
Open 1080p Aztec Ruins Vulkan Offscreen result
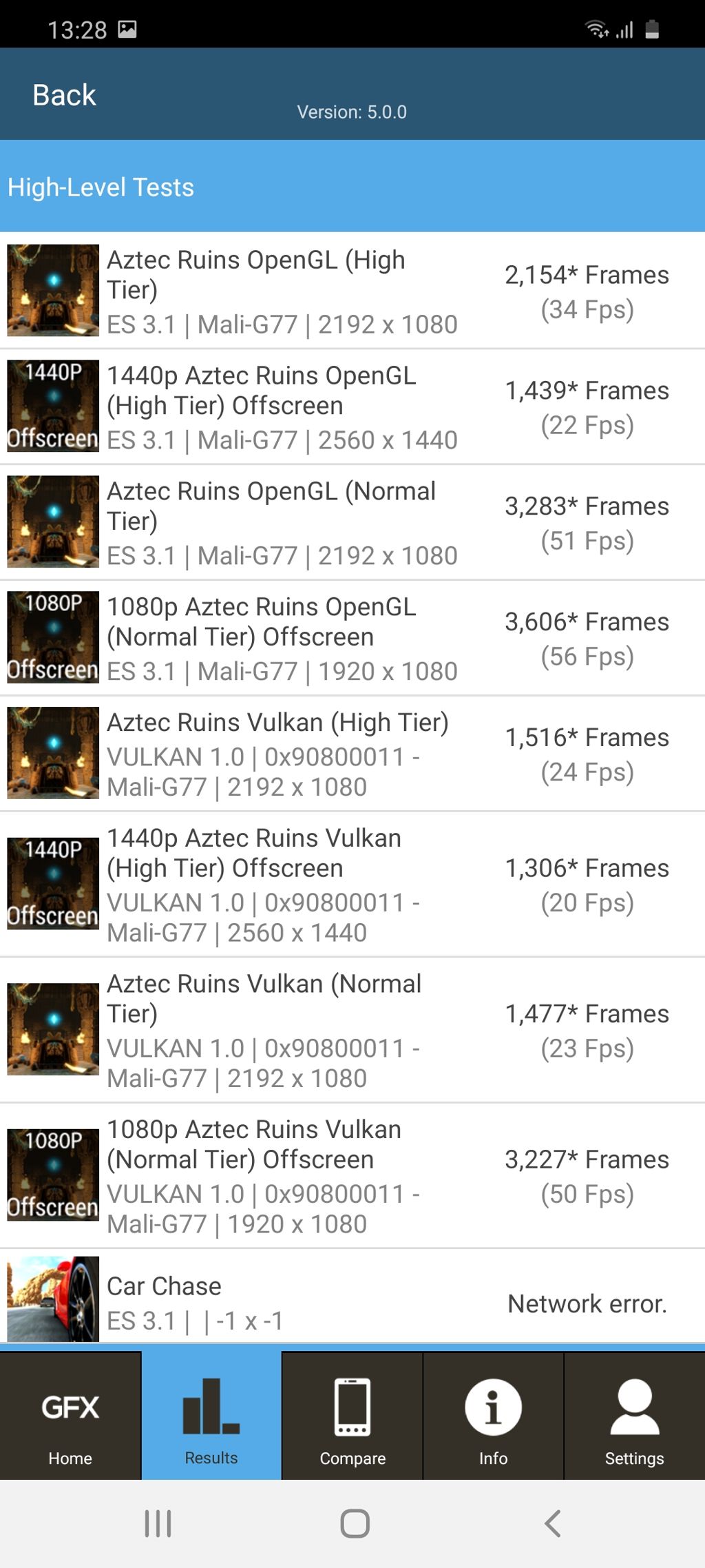click(x=352, y=1176)
